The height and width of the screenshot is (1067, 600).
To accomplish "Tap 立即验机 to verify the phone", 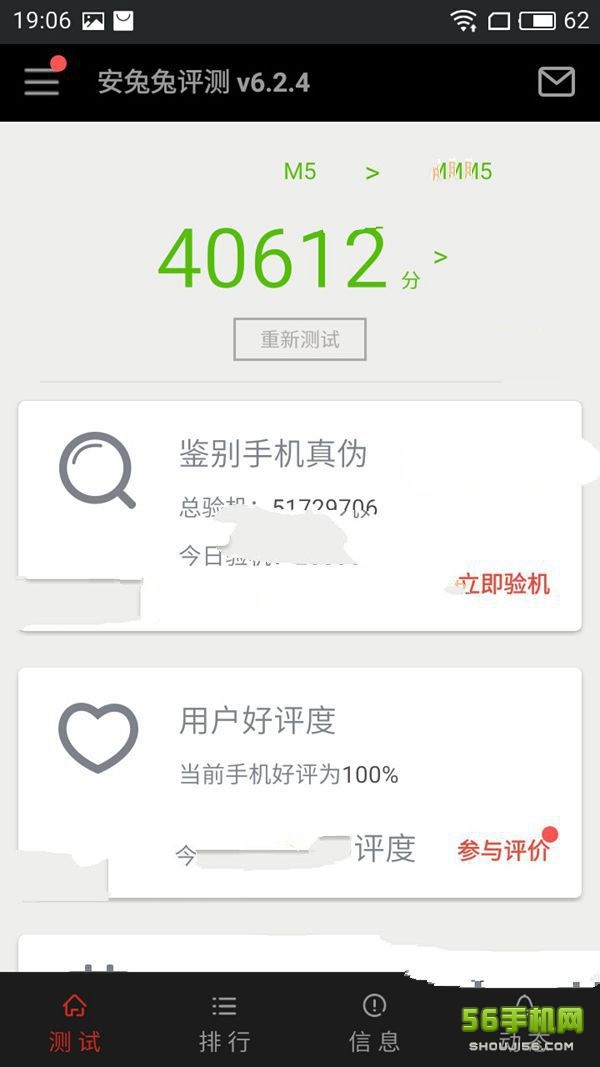I will pyautogui.click(x=503, y=585).
